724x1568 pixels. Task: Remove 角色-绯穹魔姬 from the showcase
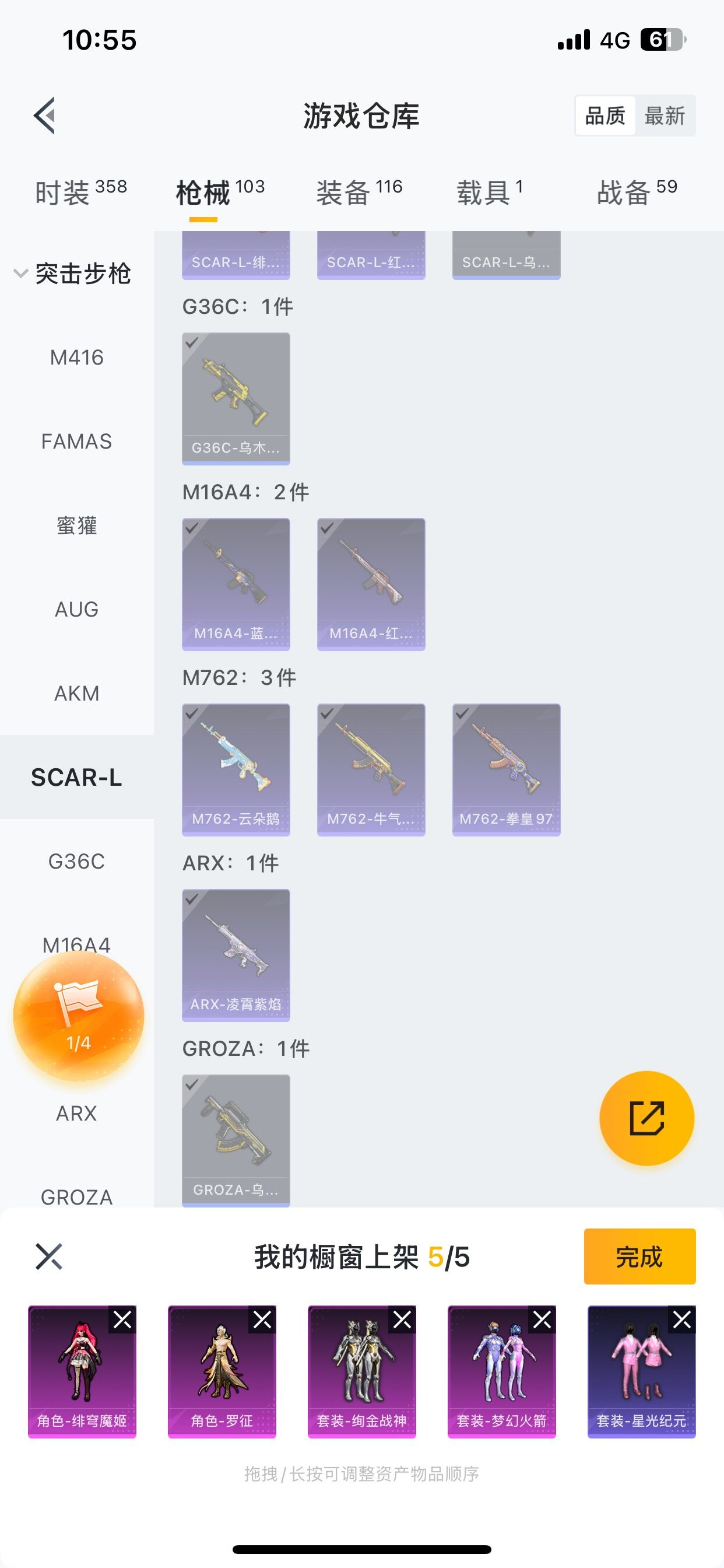[122, 1319]
